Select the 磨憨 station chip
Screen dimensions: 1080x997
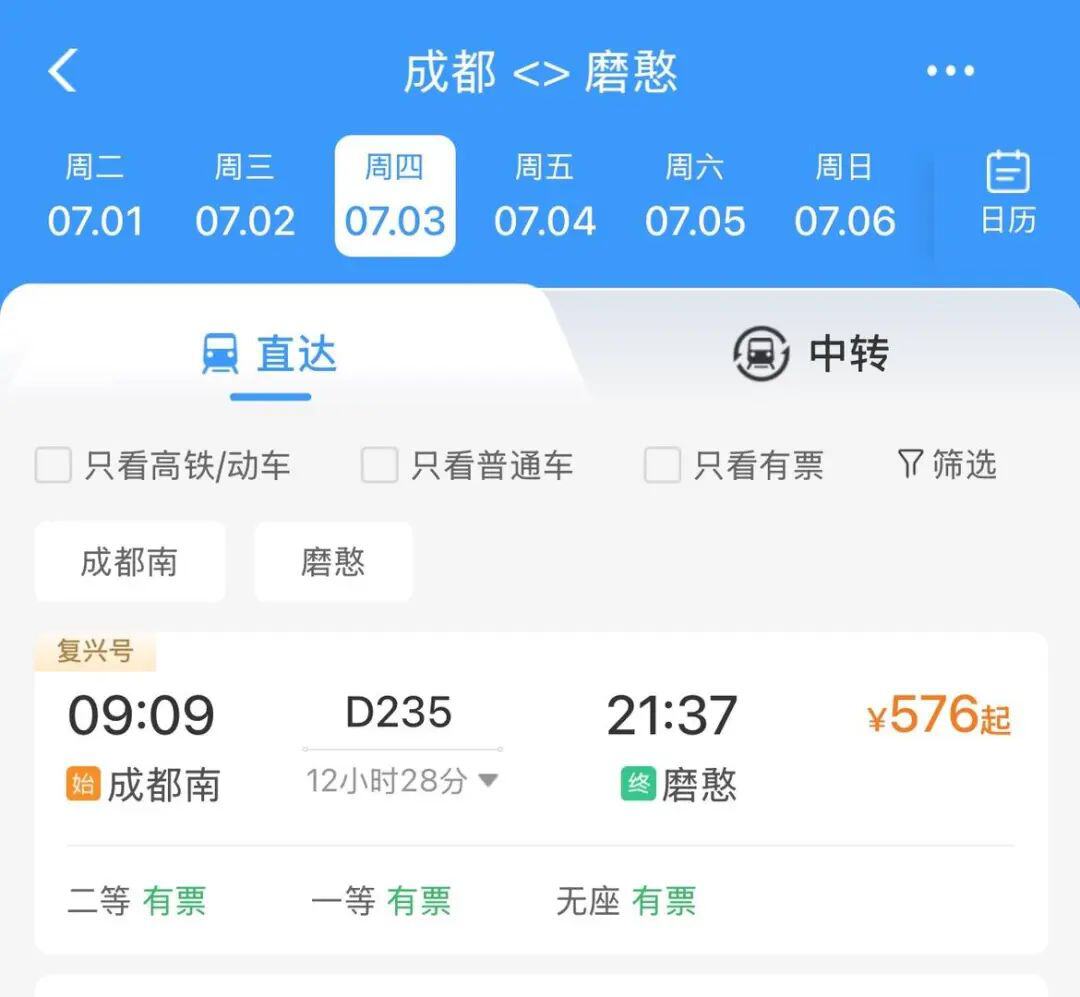[x=333, y=562]
